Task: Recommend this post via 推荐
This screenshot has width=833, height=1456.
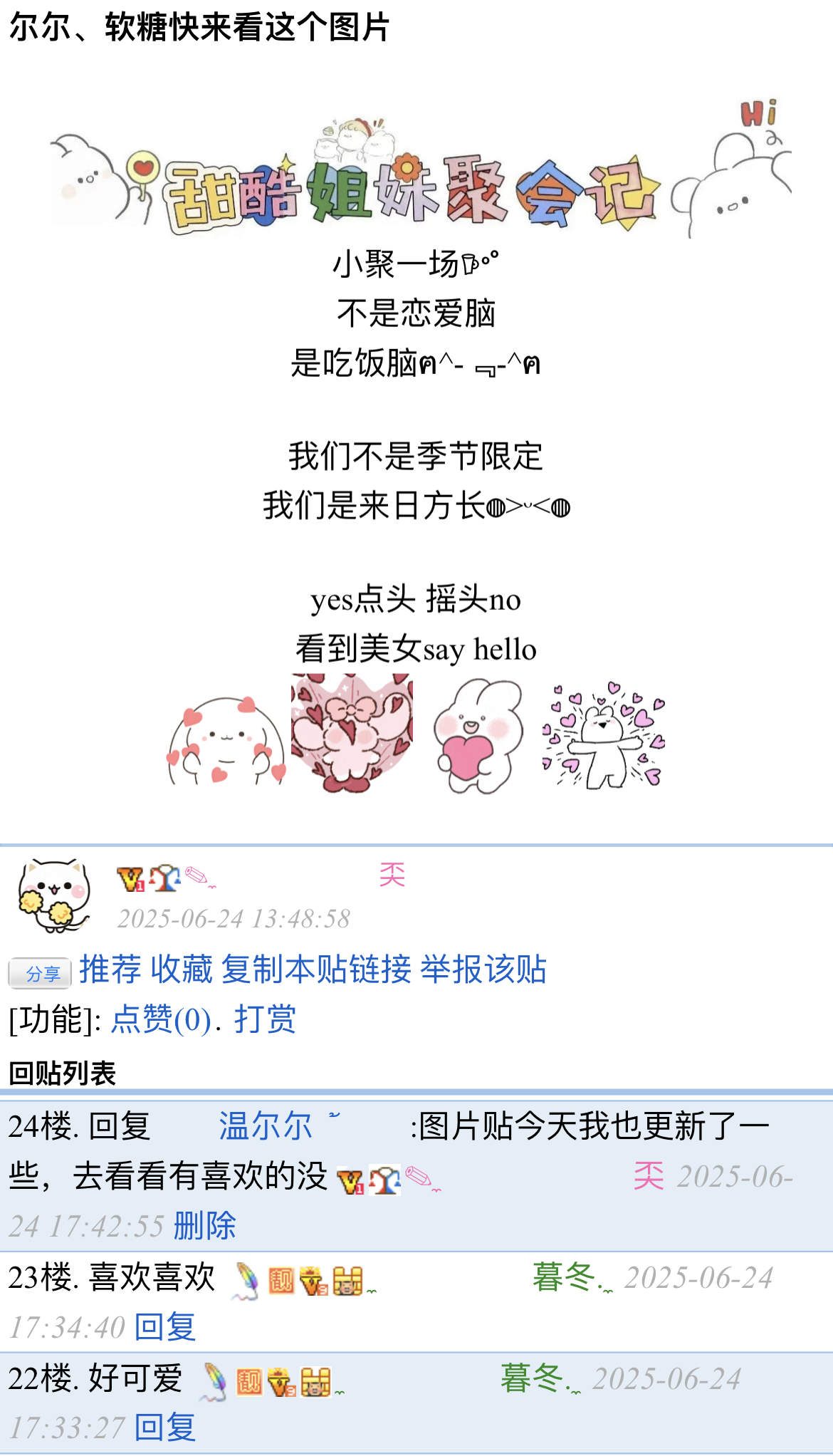Action: (110, 969)
